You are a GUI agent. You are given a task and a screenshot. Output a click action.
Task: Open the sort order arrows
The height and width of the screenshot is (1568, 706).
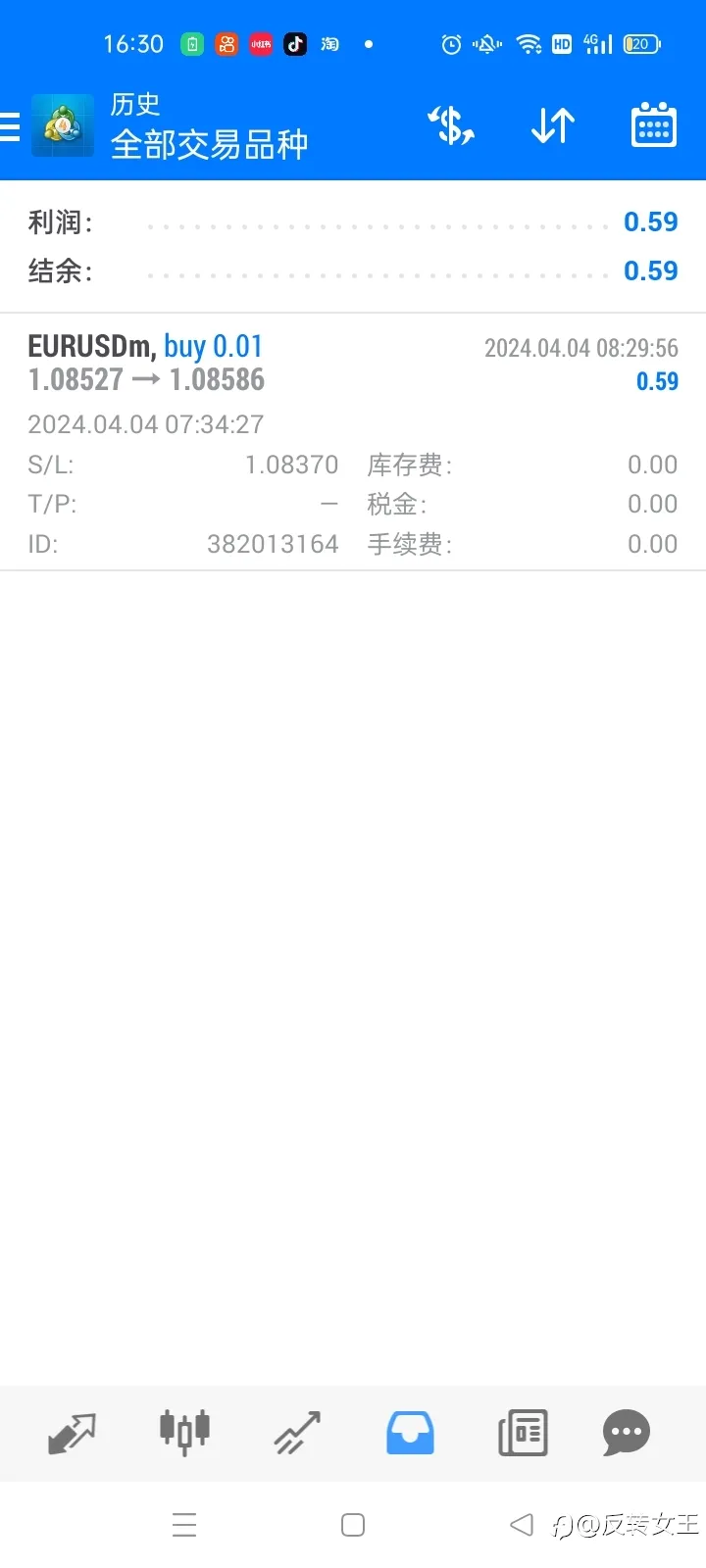pyautogui.click(x=553, y=125)
